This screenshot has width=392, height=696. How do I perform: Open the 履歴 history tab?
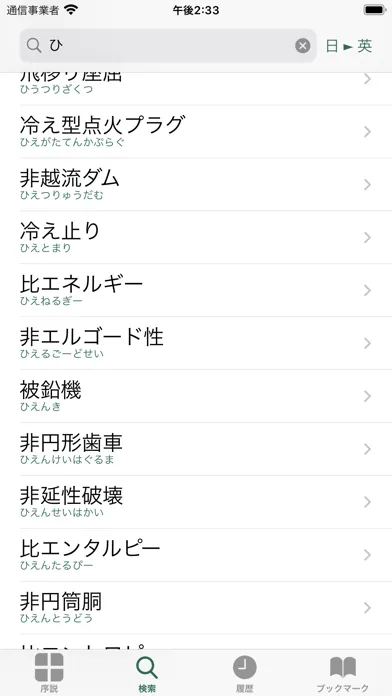(x=245, y=673)
